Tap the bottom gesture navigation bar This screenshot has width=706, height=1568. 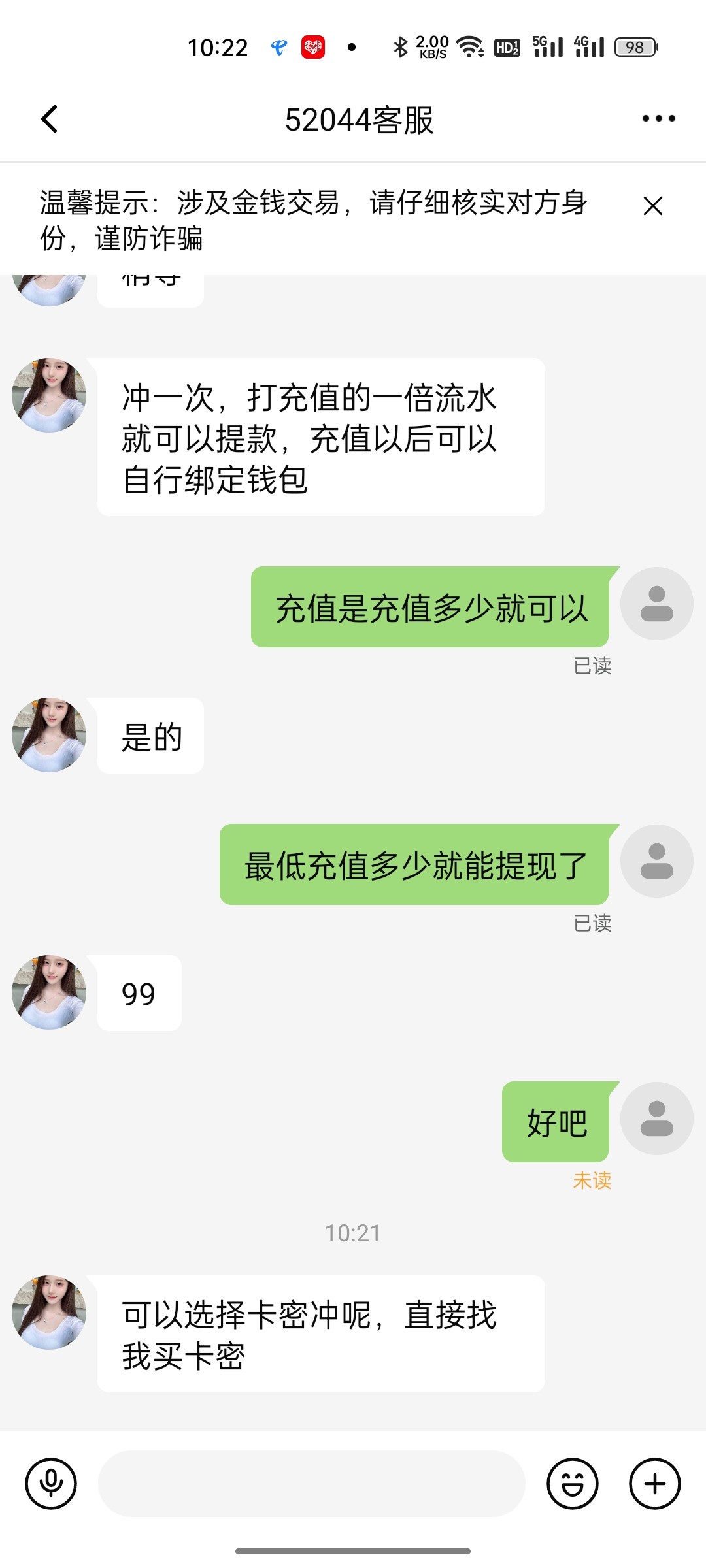click(x=353, y=1552)
